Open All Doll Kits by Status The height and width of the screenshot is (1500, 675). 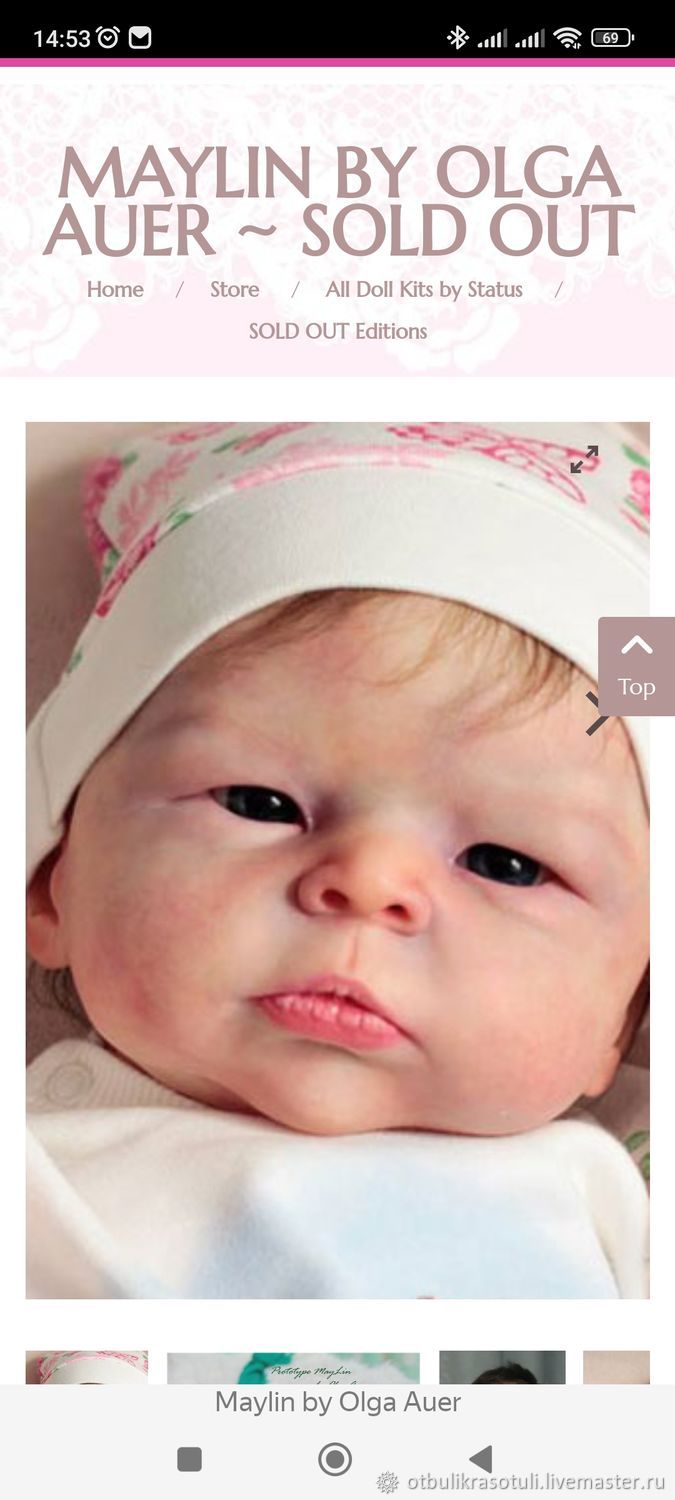pyautogui.click(x=424, y=290)
